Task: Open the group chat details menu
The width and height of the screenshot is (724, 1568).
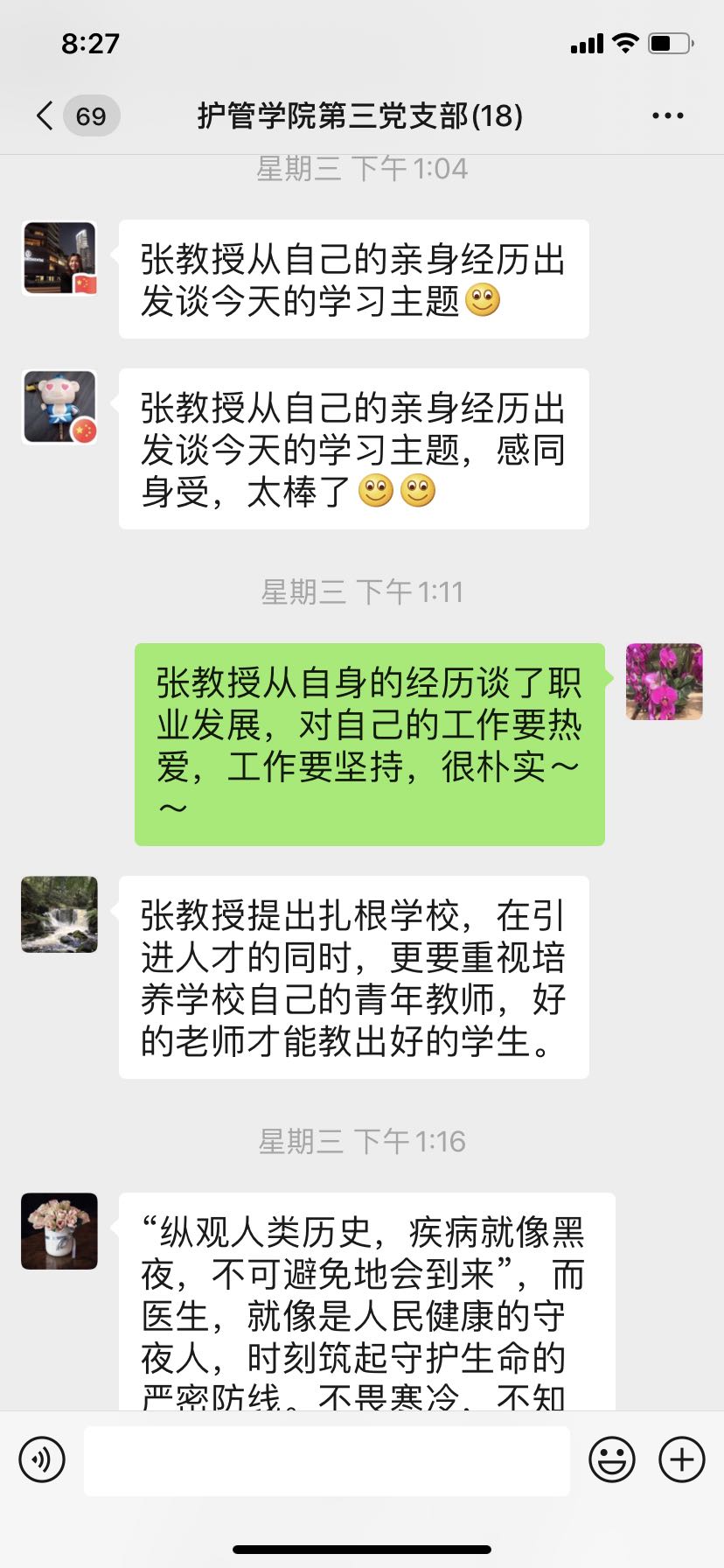Action: pos(668,115)
